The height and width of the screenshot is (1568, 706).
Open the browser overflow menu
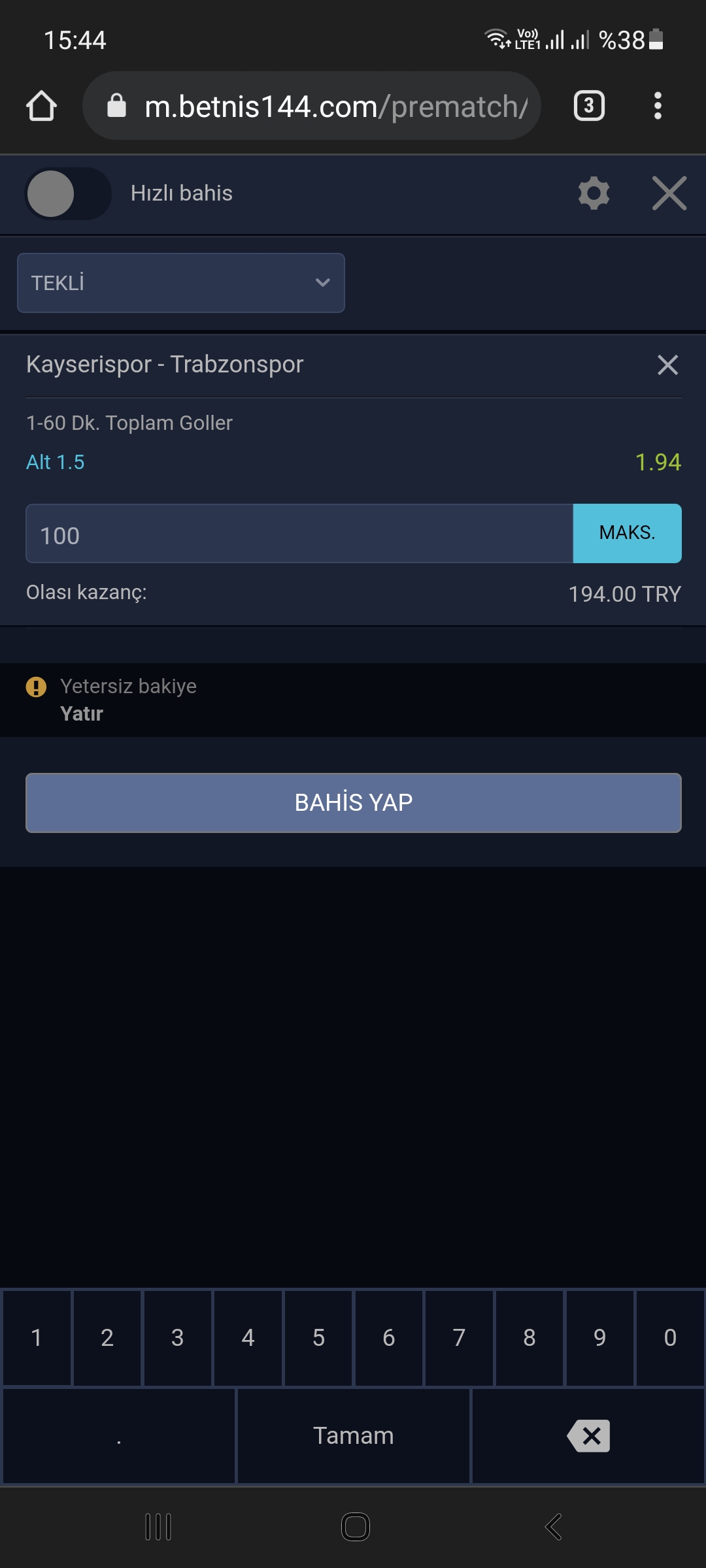(658, 106)
